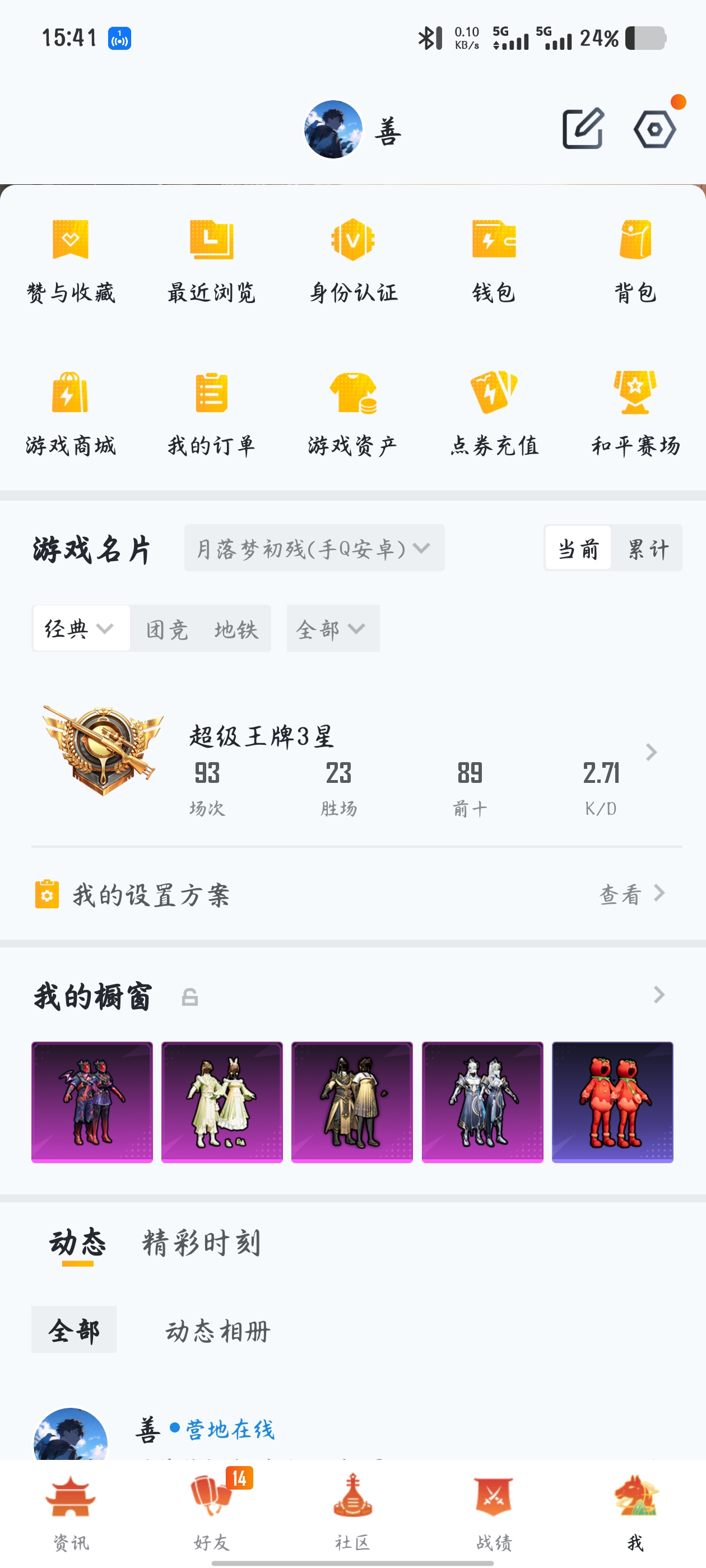The image size is (706, 1568).
Task: Open the red tomato costume in showcase
Action: pyautogui.click(x=612, y=1102)
